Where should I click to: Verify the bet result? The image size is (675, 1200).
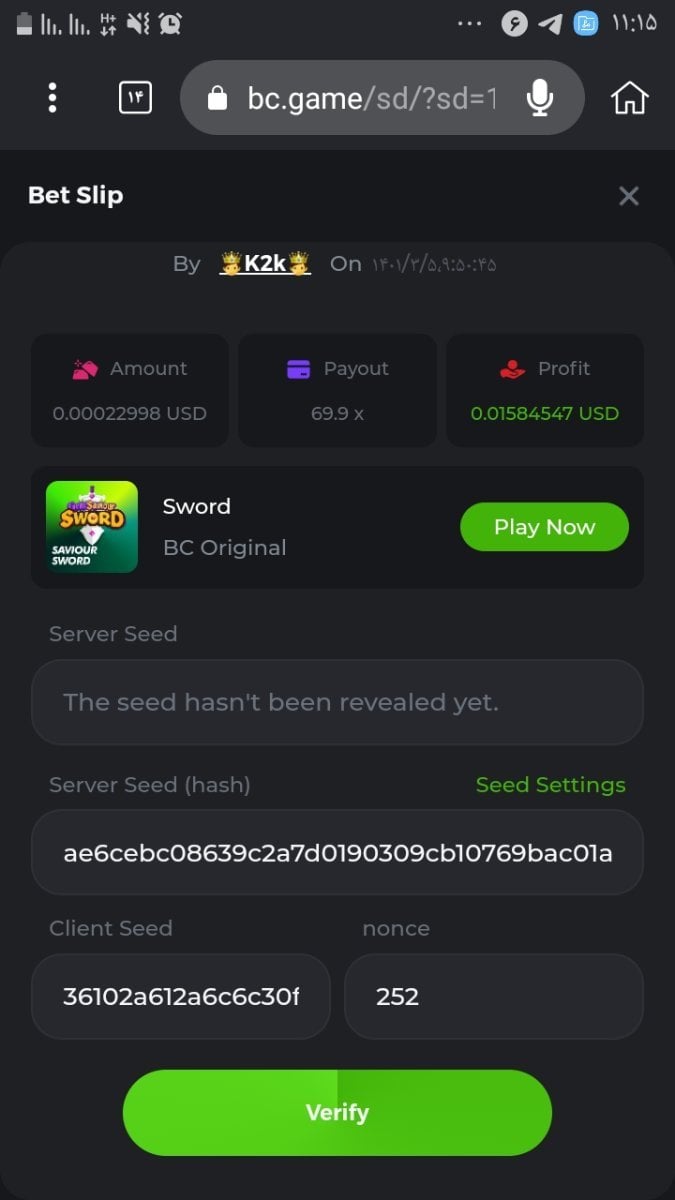coord(337,1113)
